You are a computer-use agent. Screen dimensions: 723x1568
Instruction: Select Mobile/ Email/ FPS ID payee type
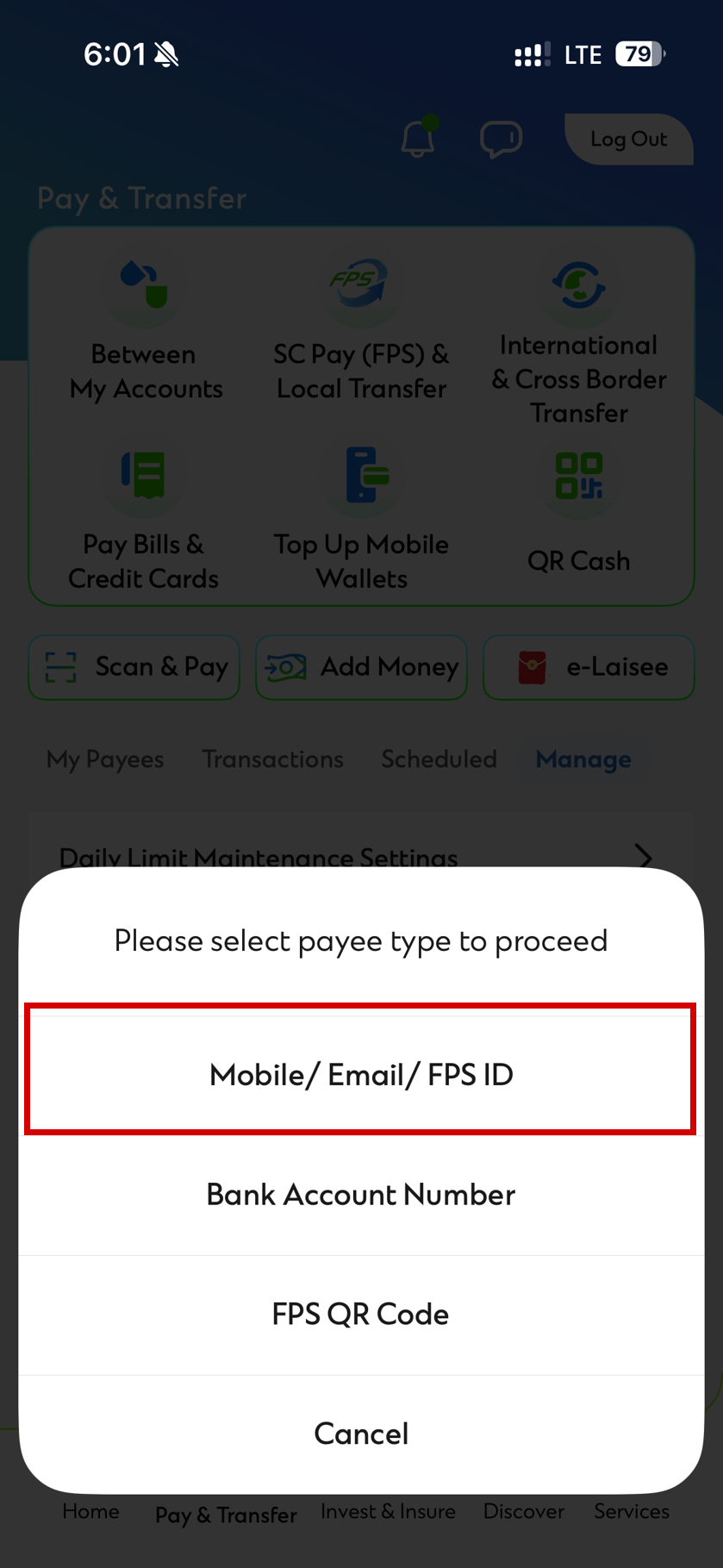point(361,1074)
